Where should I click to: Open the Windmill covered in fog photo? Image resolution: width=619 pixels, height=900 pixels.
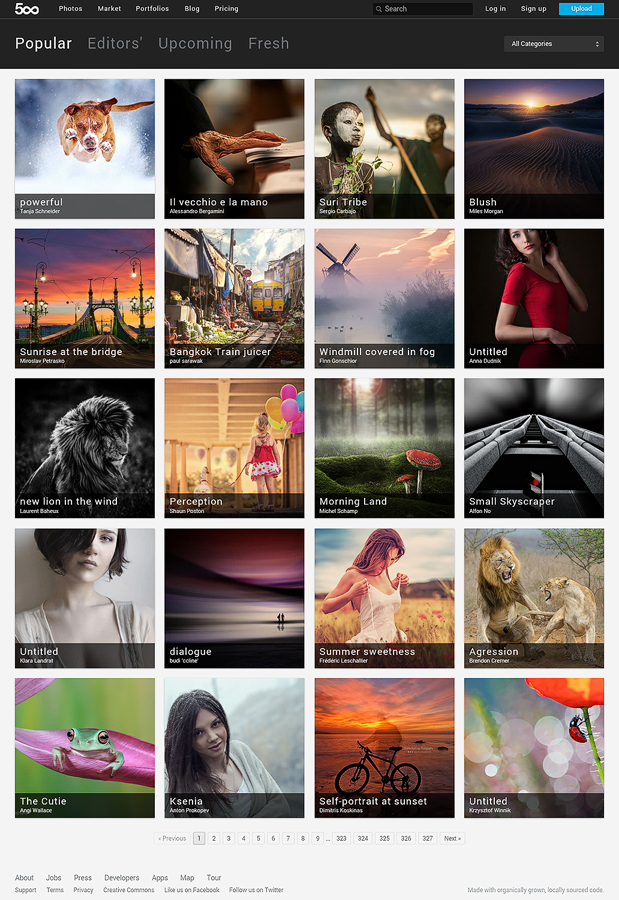pyautogui.click(x=384, y=298)
